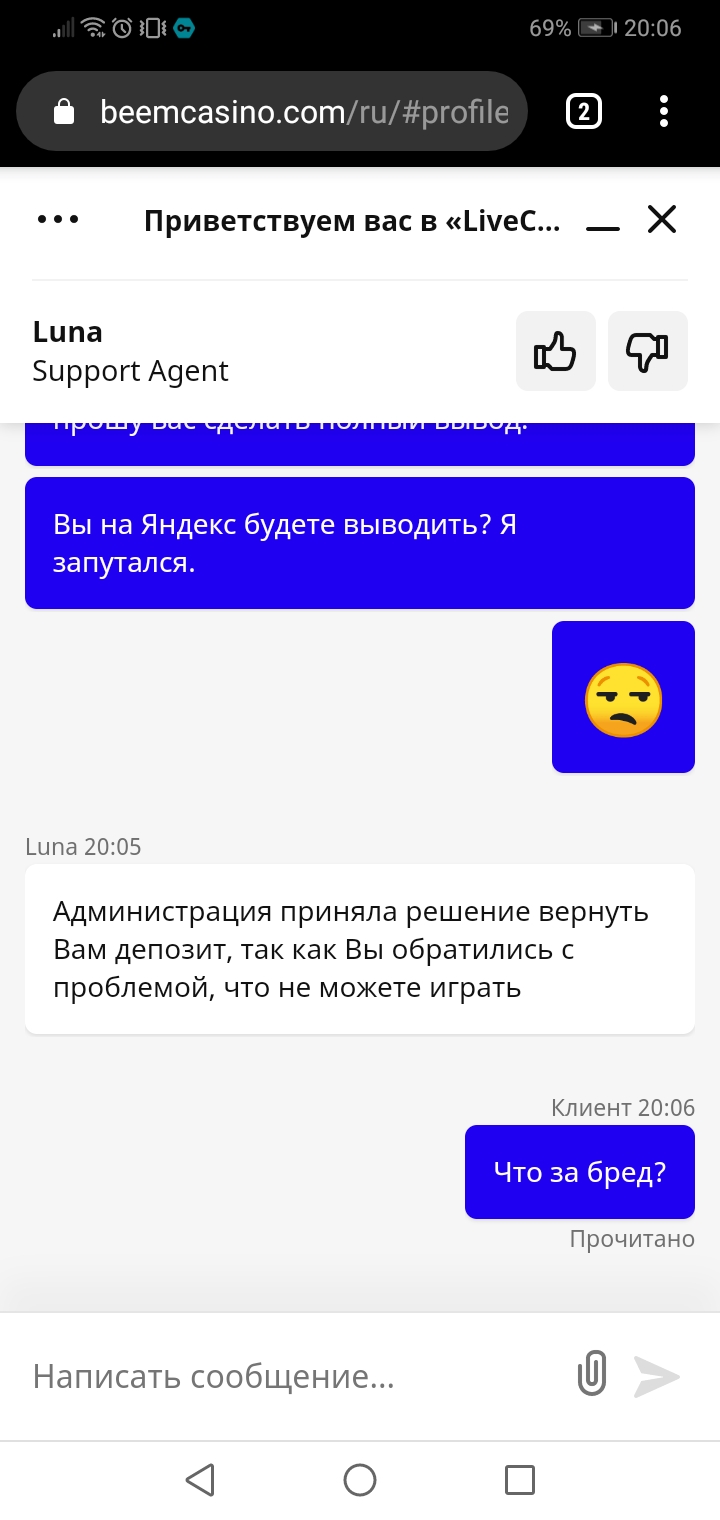720x1520 pixels.
Task: Rate agent Luna with thumbs up
Action: coord(556,351)
